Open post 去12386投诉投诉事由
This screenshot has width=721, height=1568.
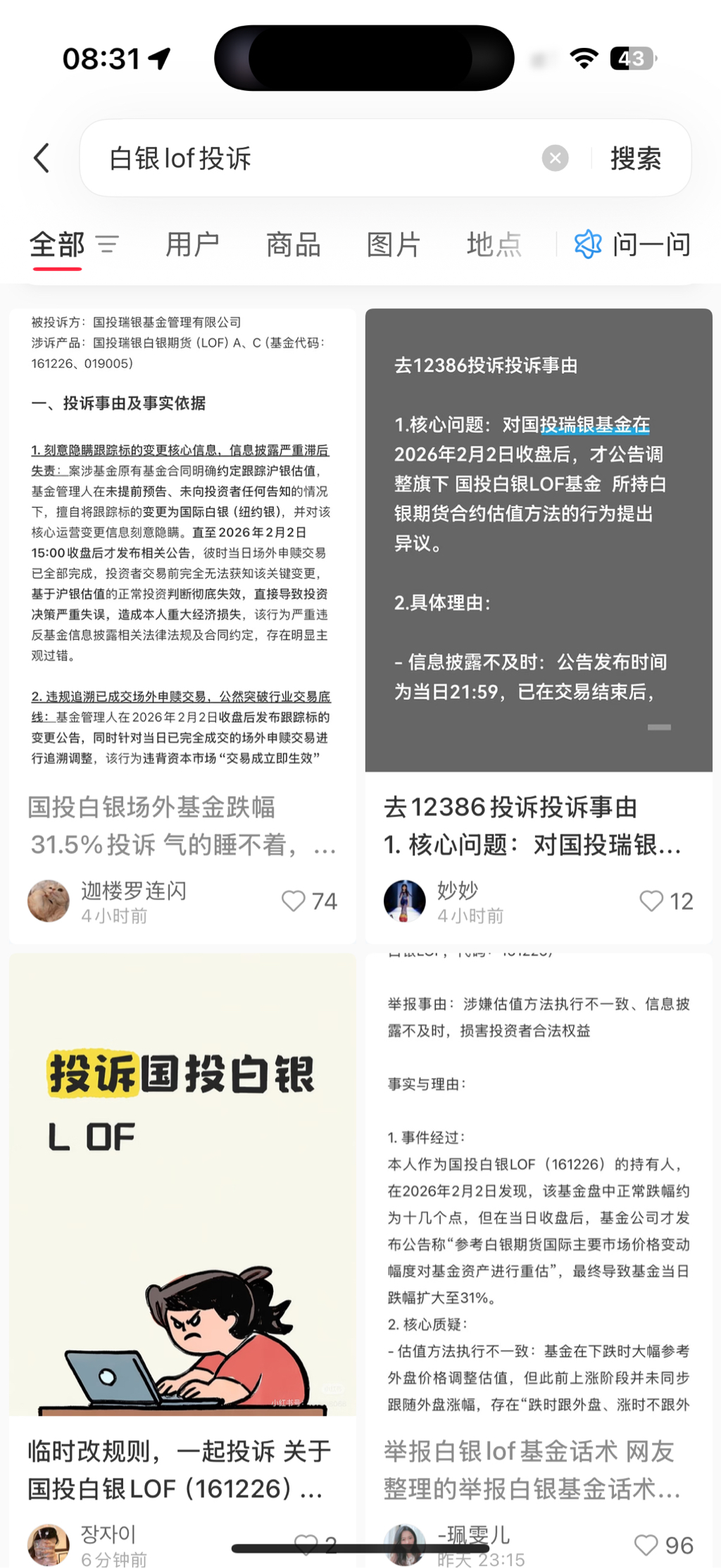538,824
